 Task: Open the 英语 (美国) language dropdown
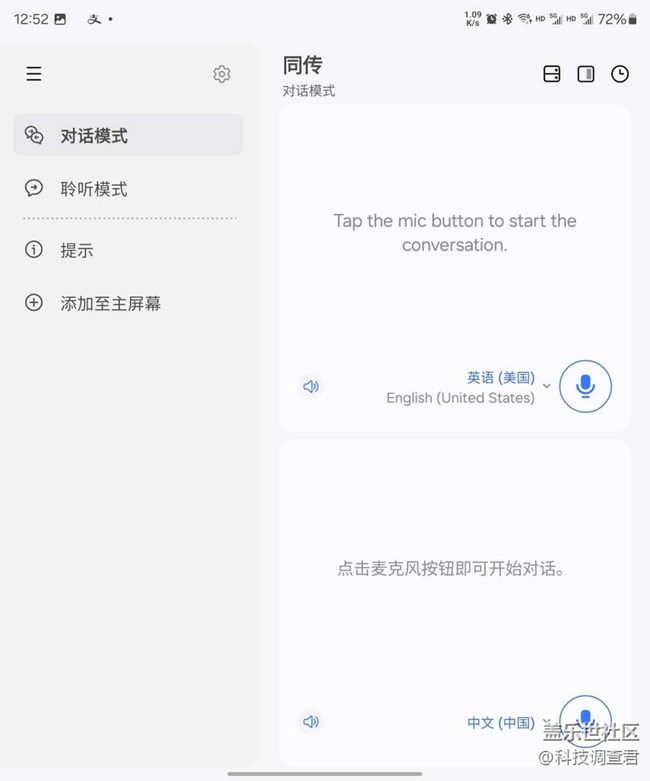[x=508, y=386]
